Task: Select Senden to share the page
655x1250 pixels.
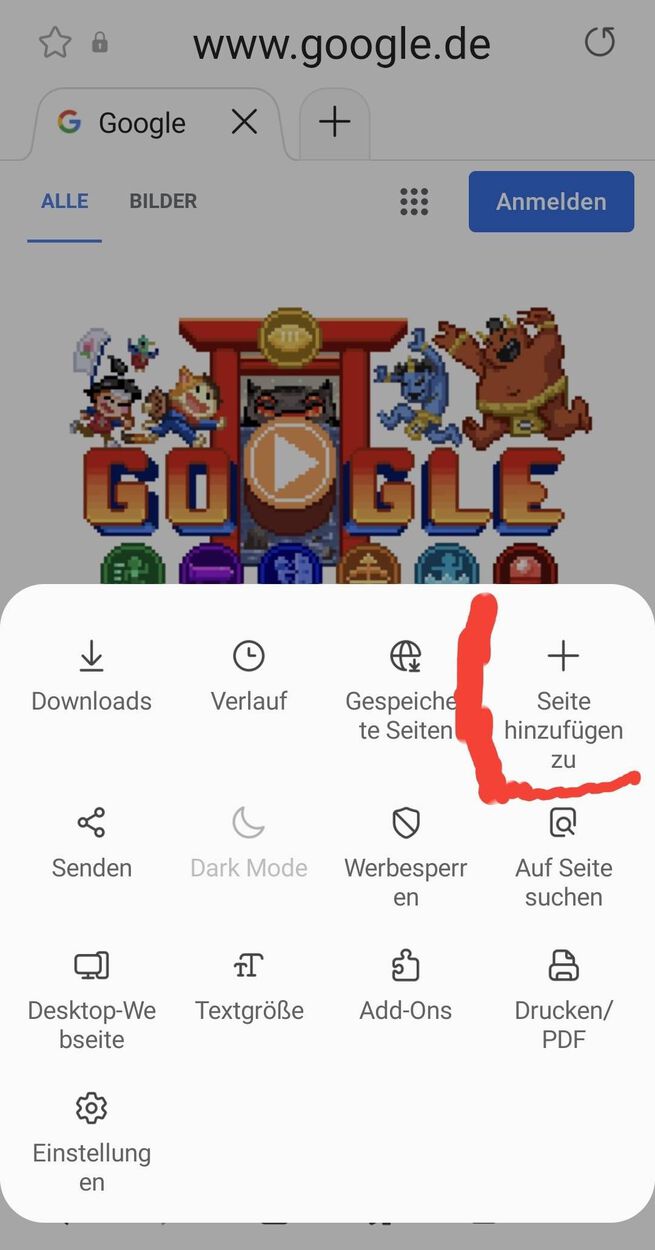Action: click(91, 843)
